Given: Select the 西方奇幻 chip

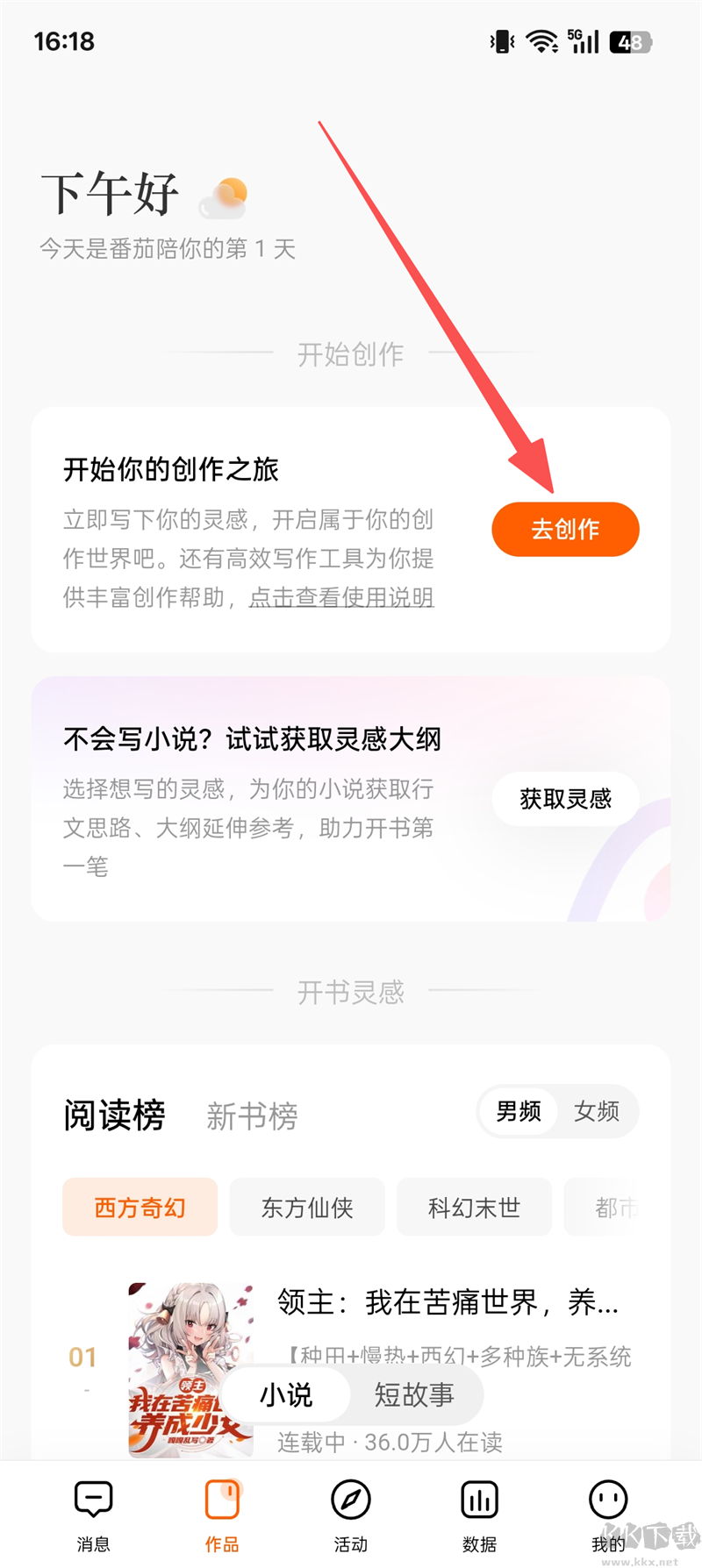Looking at the screenshot, I should tap(140, 1208).
